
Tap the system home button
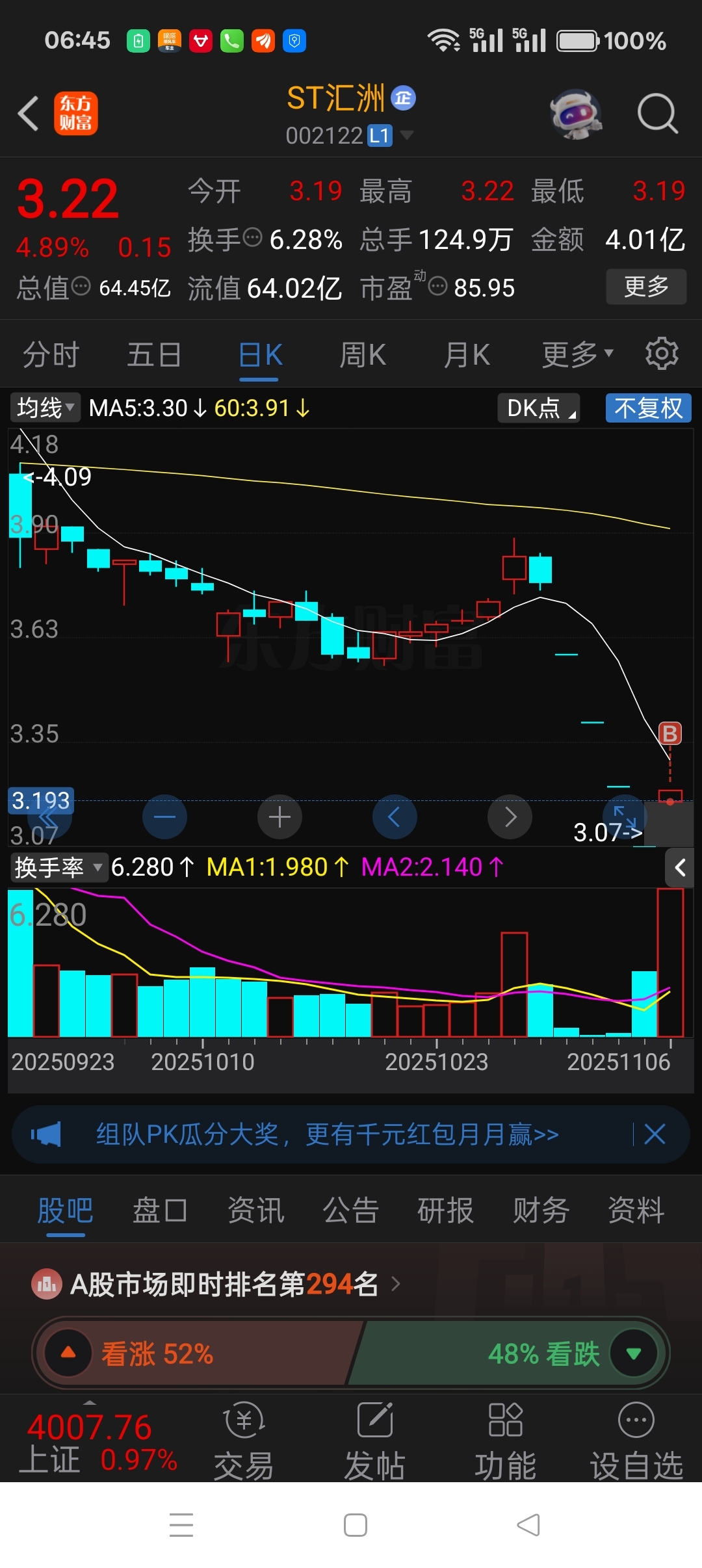click(x=355, y=1525)
